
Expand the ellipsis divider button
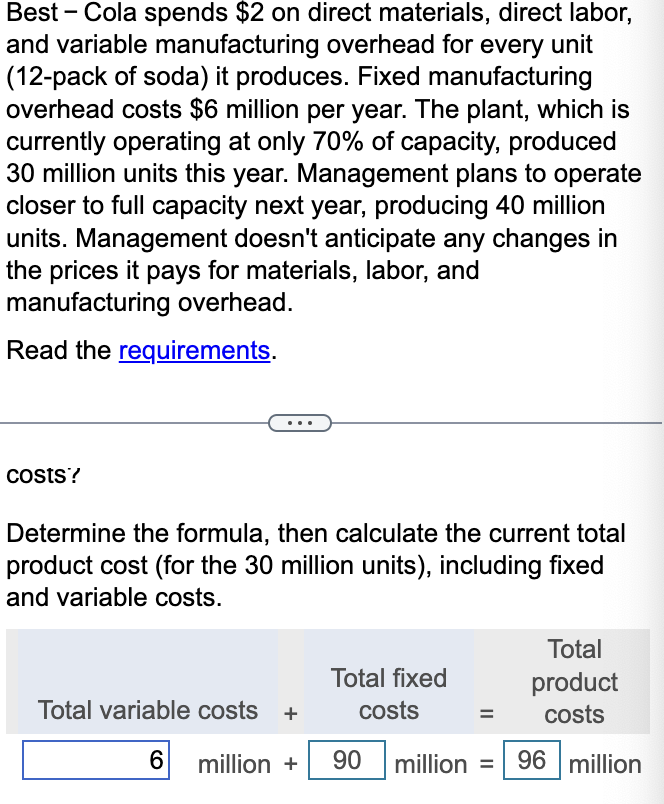pos(298,423)
